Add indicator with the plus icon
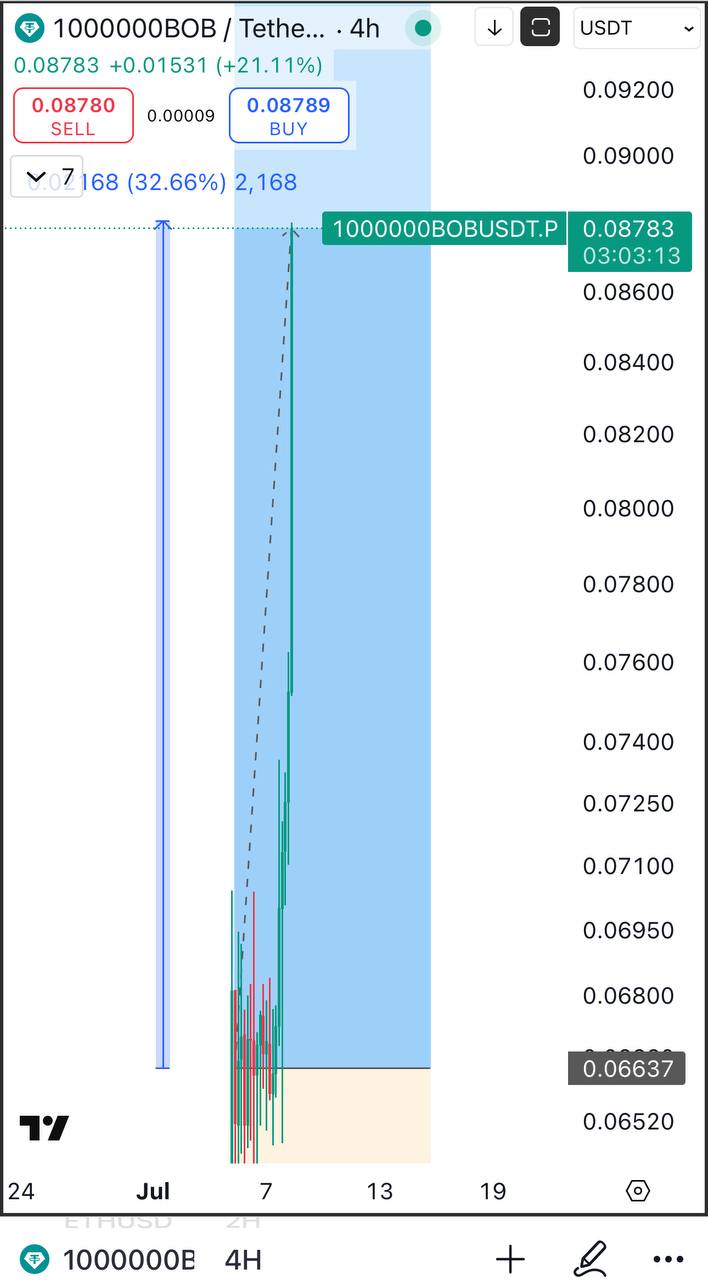The image size is (708, 1280). (510, 1259)
